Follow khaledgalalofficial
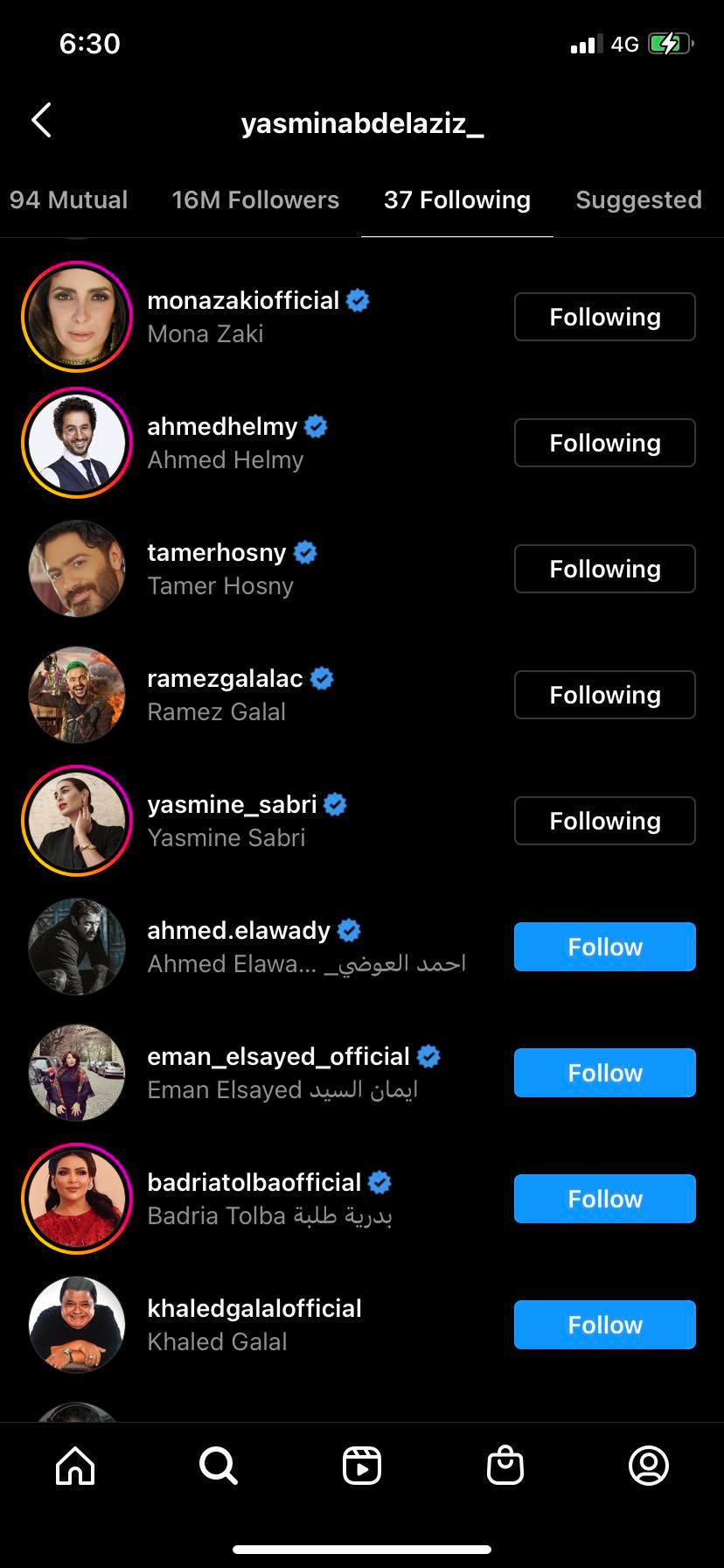724x1568 pixels. point(604,1325)
